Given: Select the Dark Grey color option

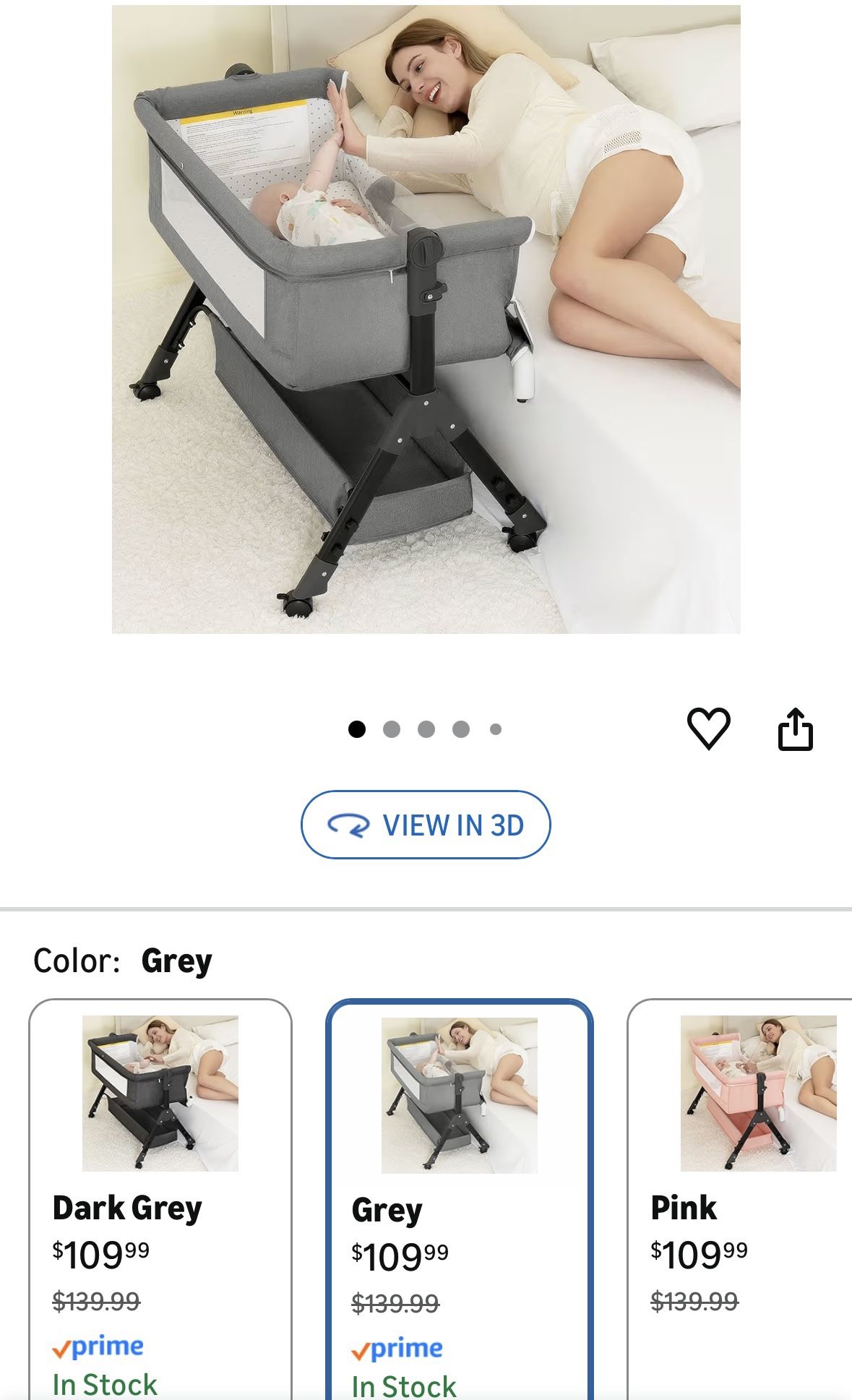Looking at the screenshot, I should [160, 1200].
